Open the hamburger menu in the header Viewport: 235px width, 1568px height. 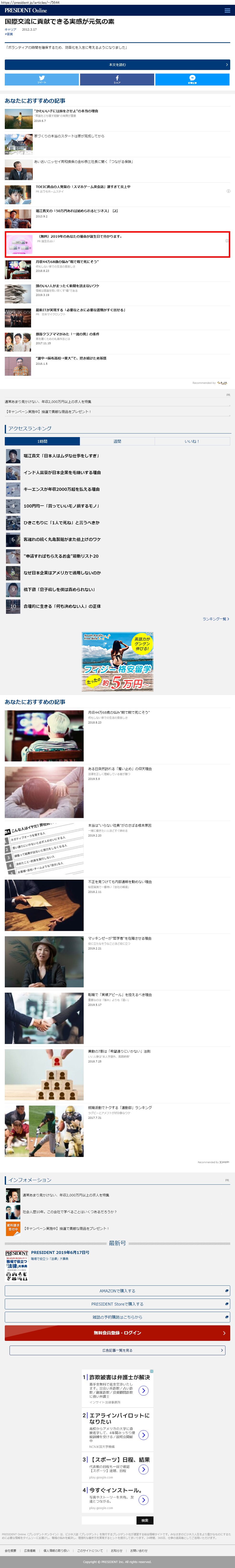(x=227, y=10)
